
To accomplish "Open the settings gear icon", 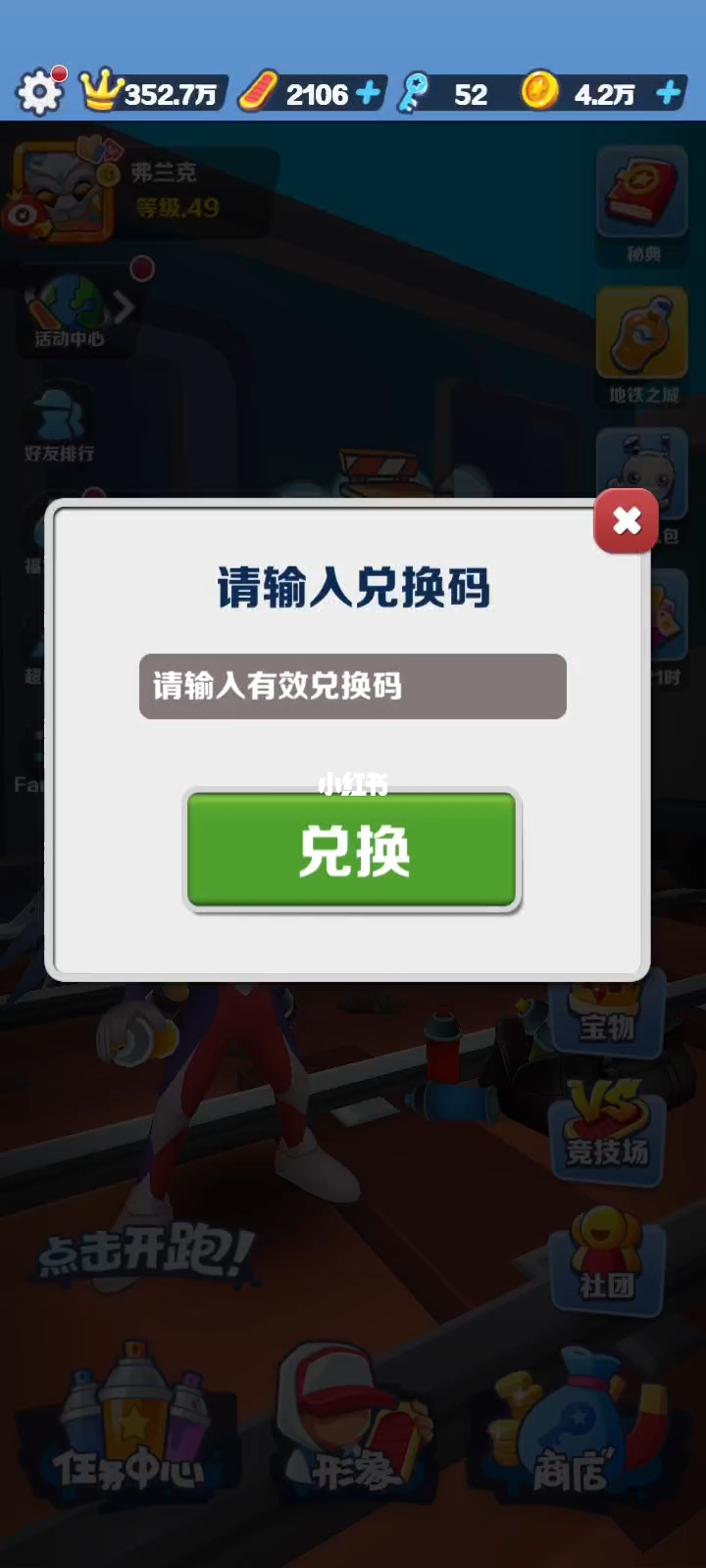I will point(39,93).
